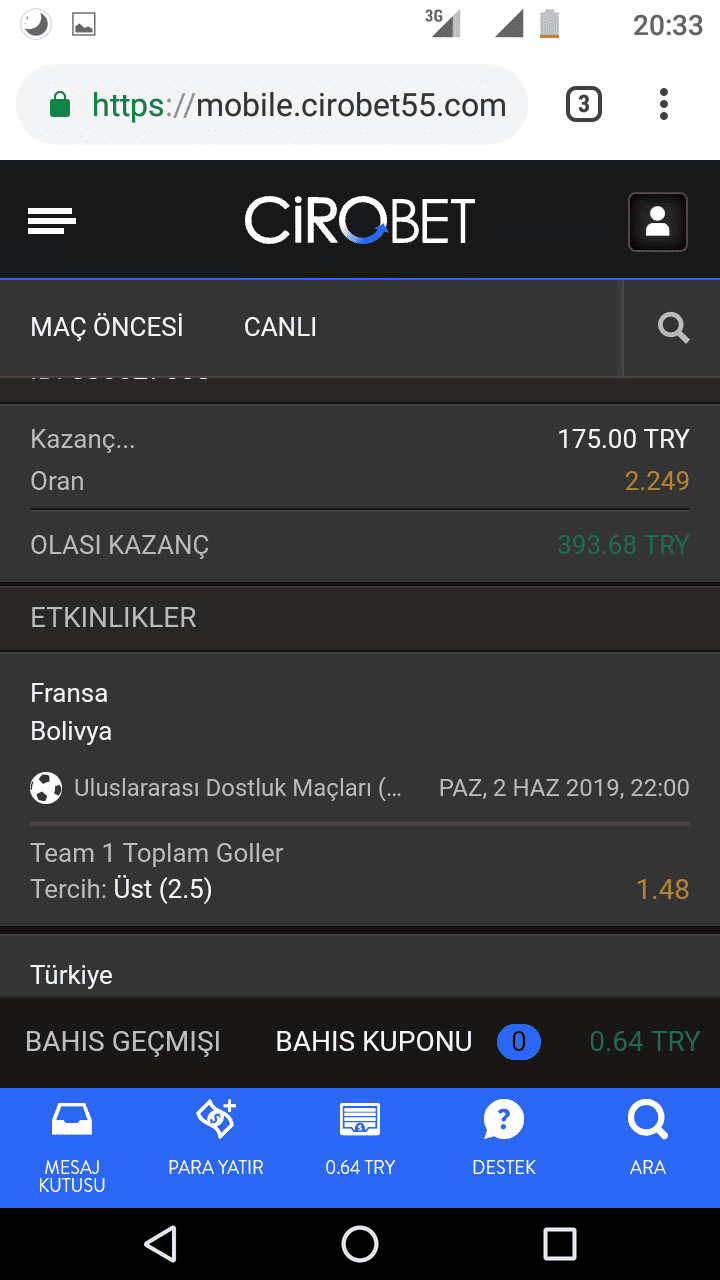
Task: Tap ARA in the bottom bar
Action: 648,1148
